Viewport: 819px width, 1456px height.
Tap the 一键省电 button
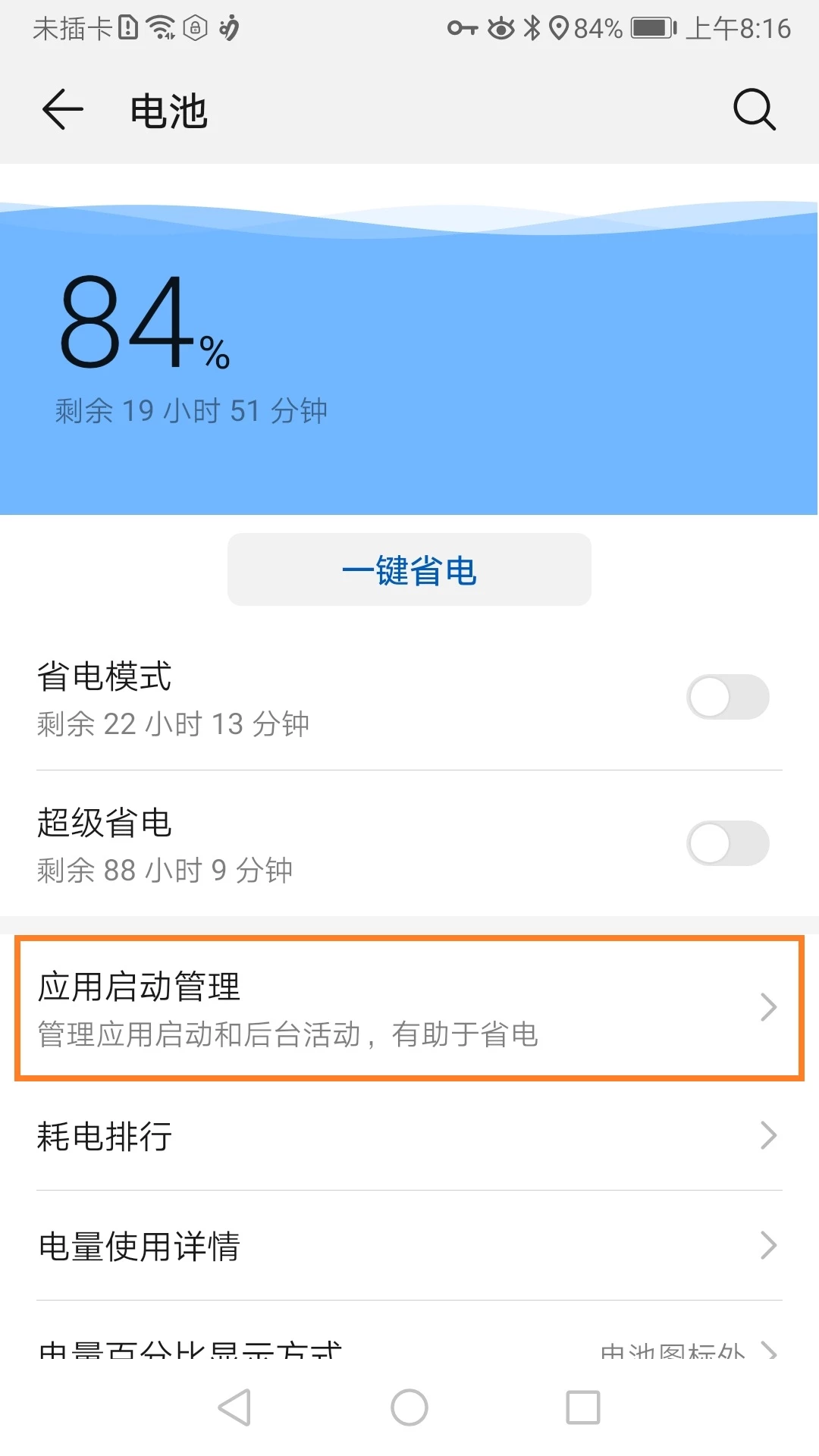[409, 570]
